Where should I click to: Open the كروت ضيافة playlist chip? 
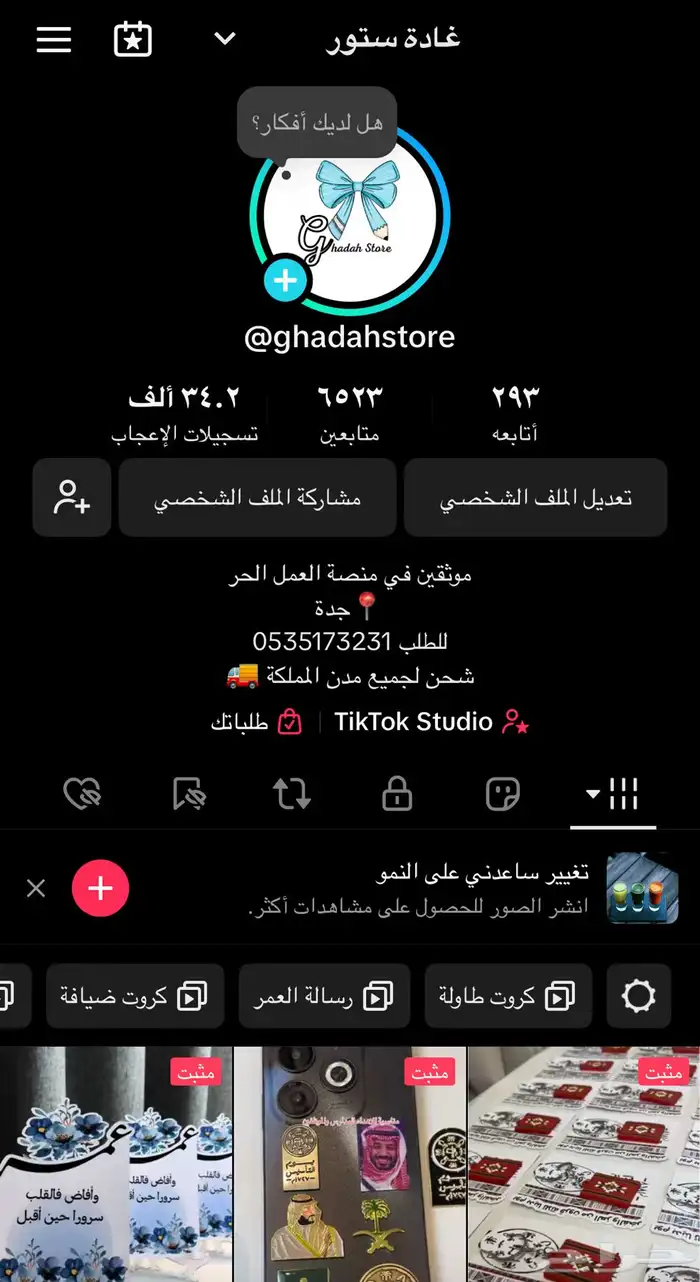pos(135,996)
